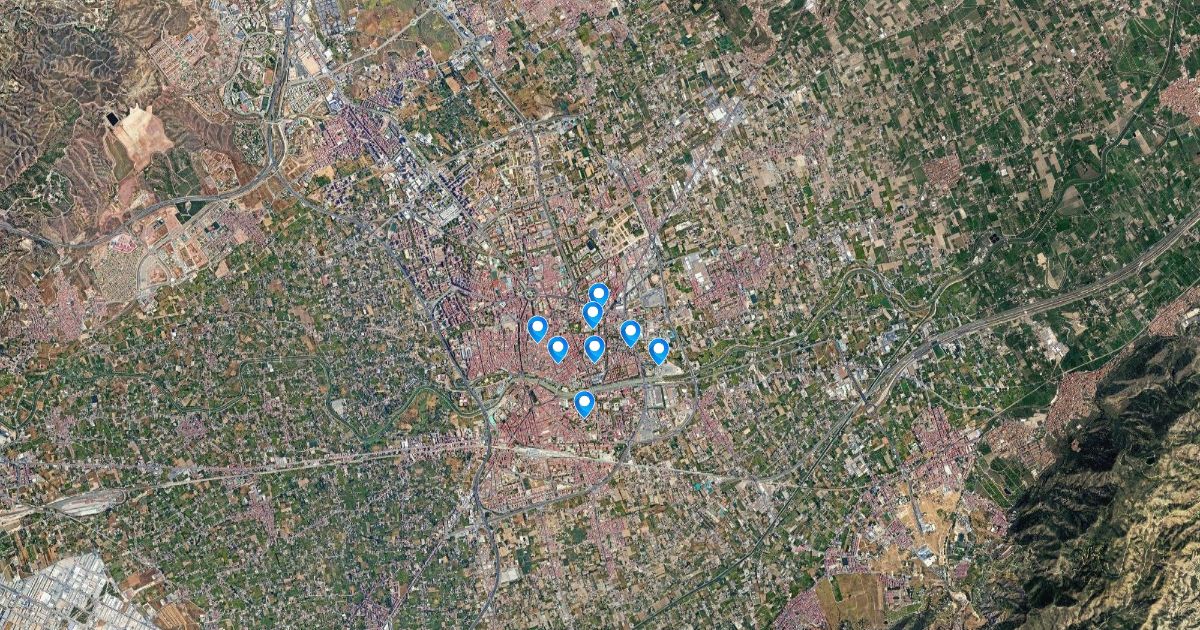Tap the westernmost map pin
The image size is (1200, 630).
tap(537, 328)
